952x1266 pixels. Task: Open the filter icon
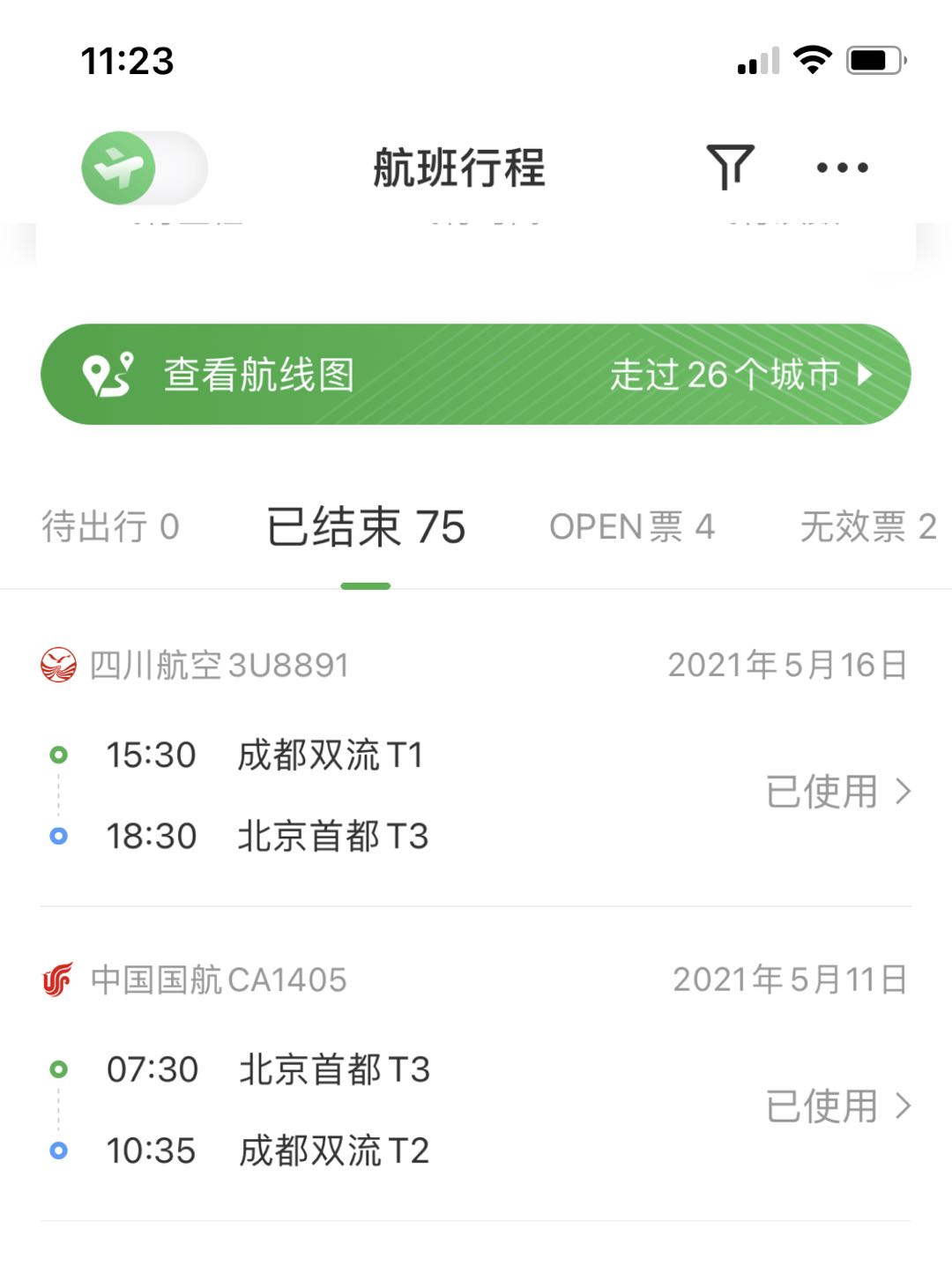(x=730, y=167)
